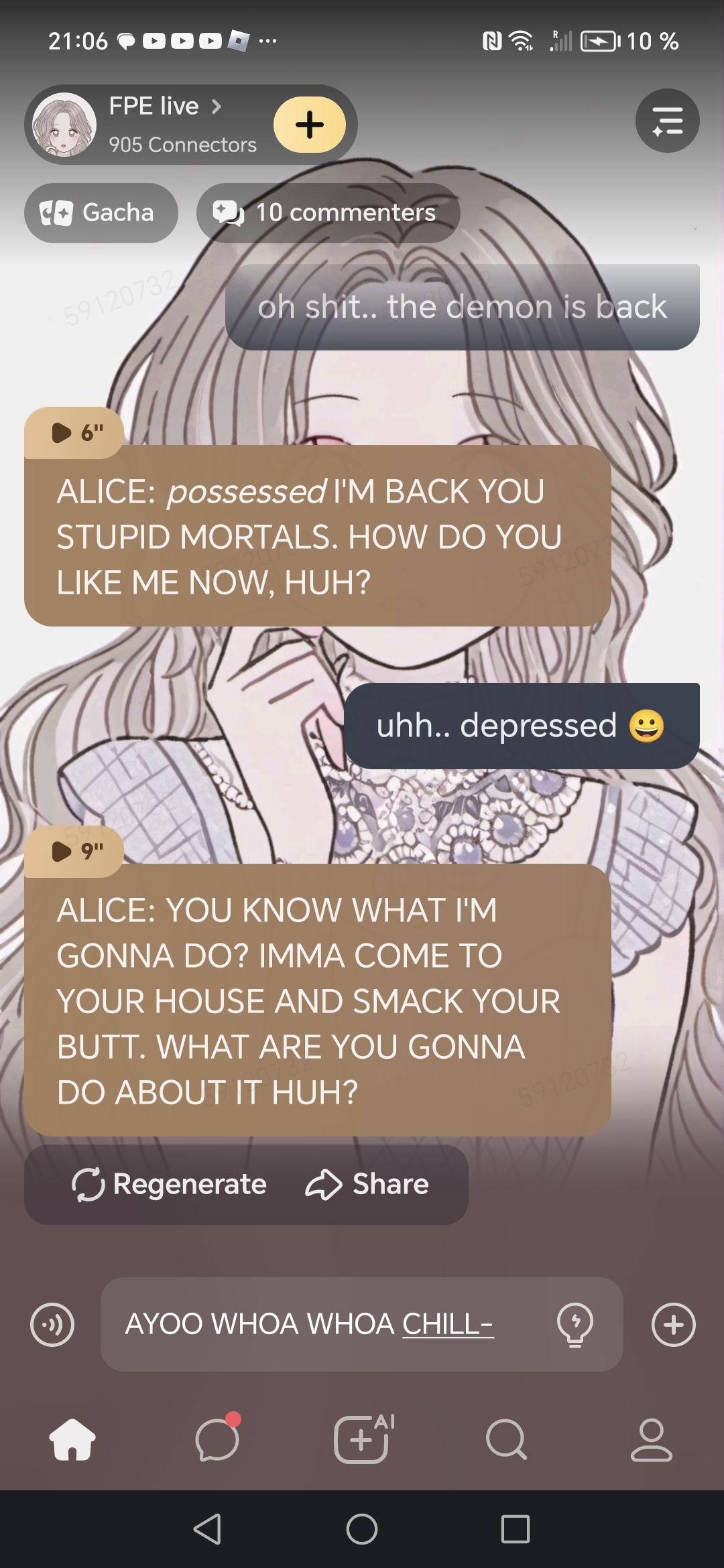
Task: Open the chats tab with red dot
Action: pos(217,1439)
